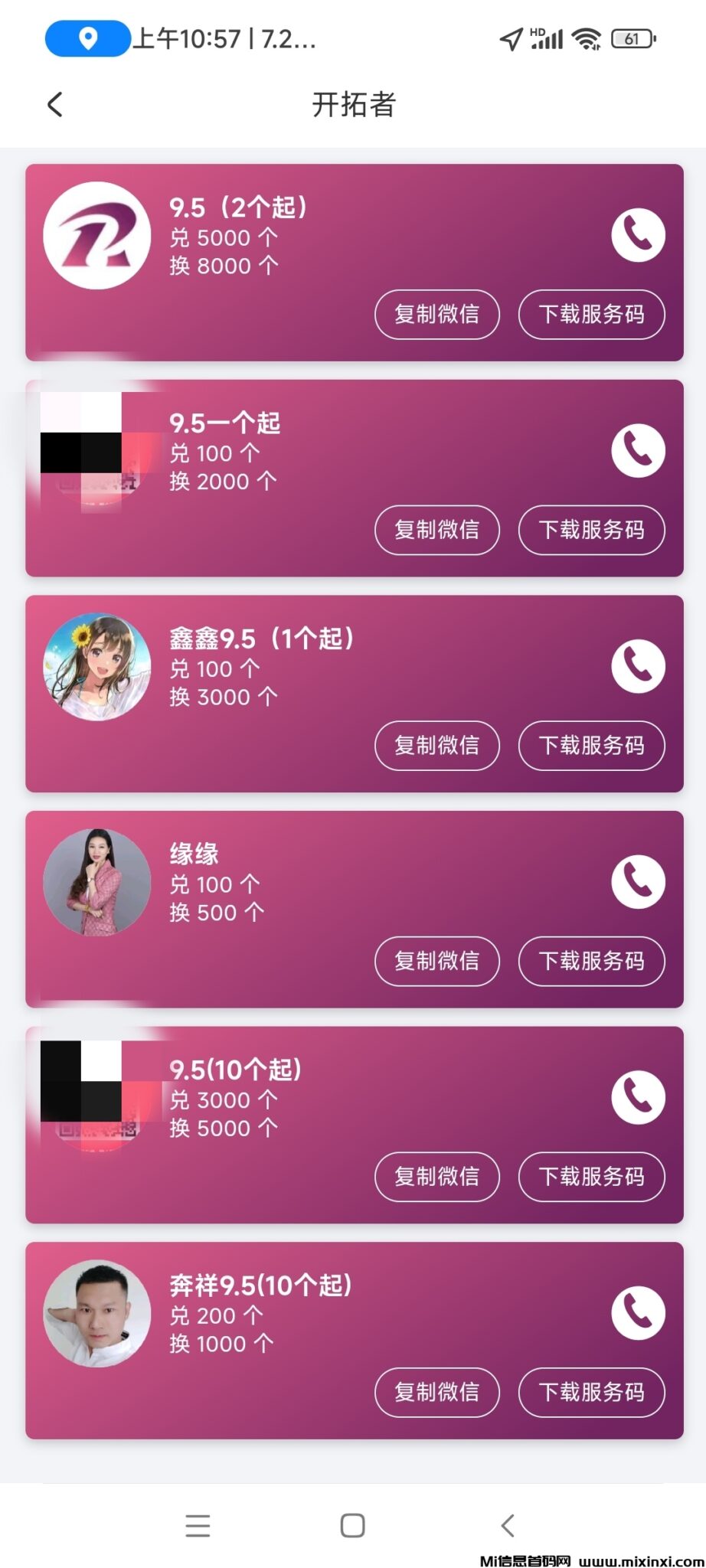Image resolution: width=706 pixels, height=1568 pixels.
Task: Copy WeChat for 9.5（2个起）
Action: pos(436,314)
